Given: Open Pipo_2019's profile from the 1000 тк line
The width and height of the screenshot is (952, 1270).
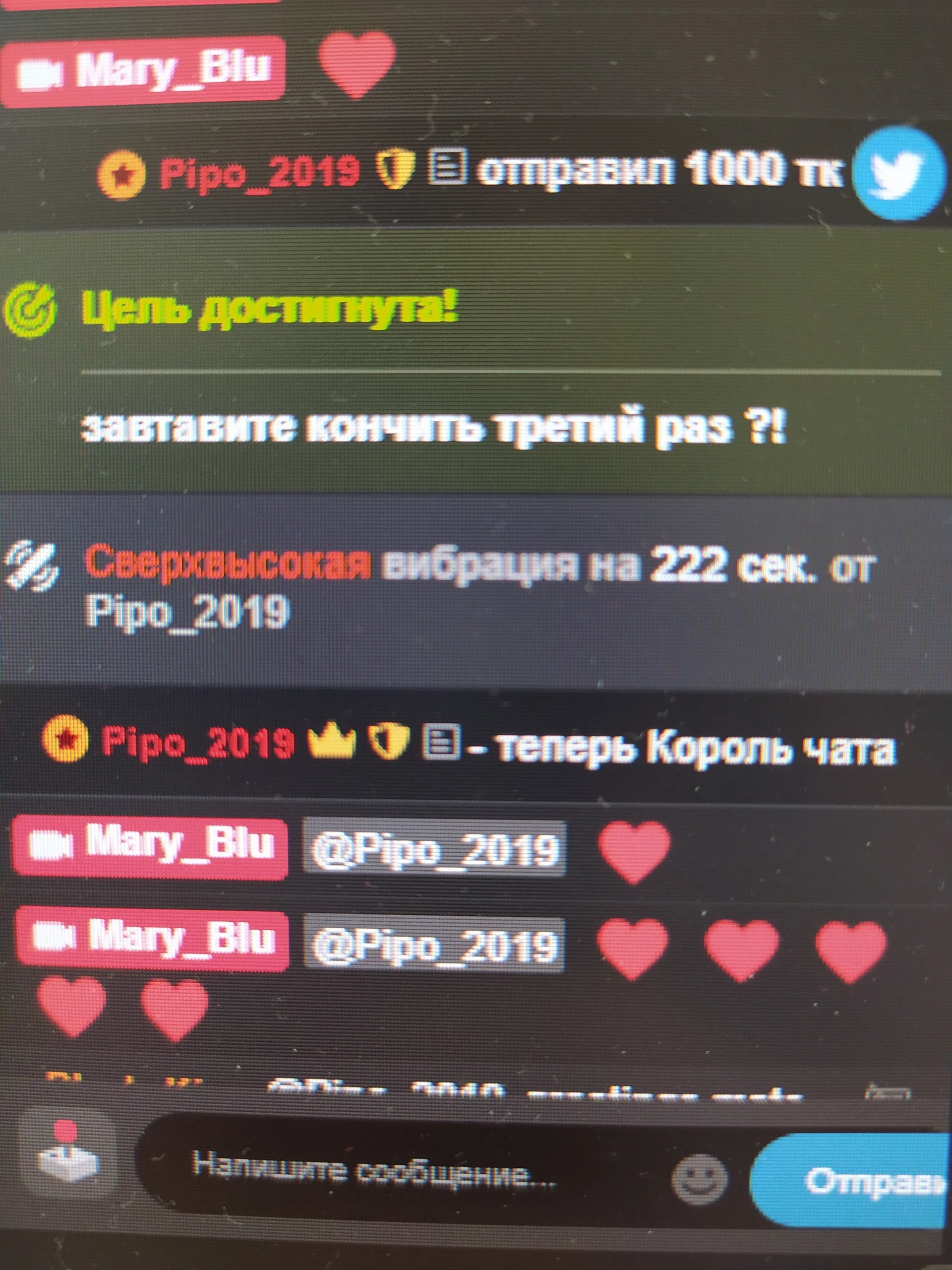Looking at the screenshot, I should coord(259,172).
